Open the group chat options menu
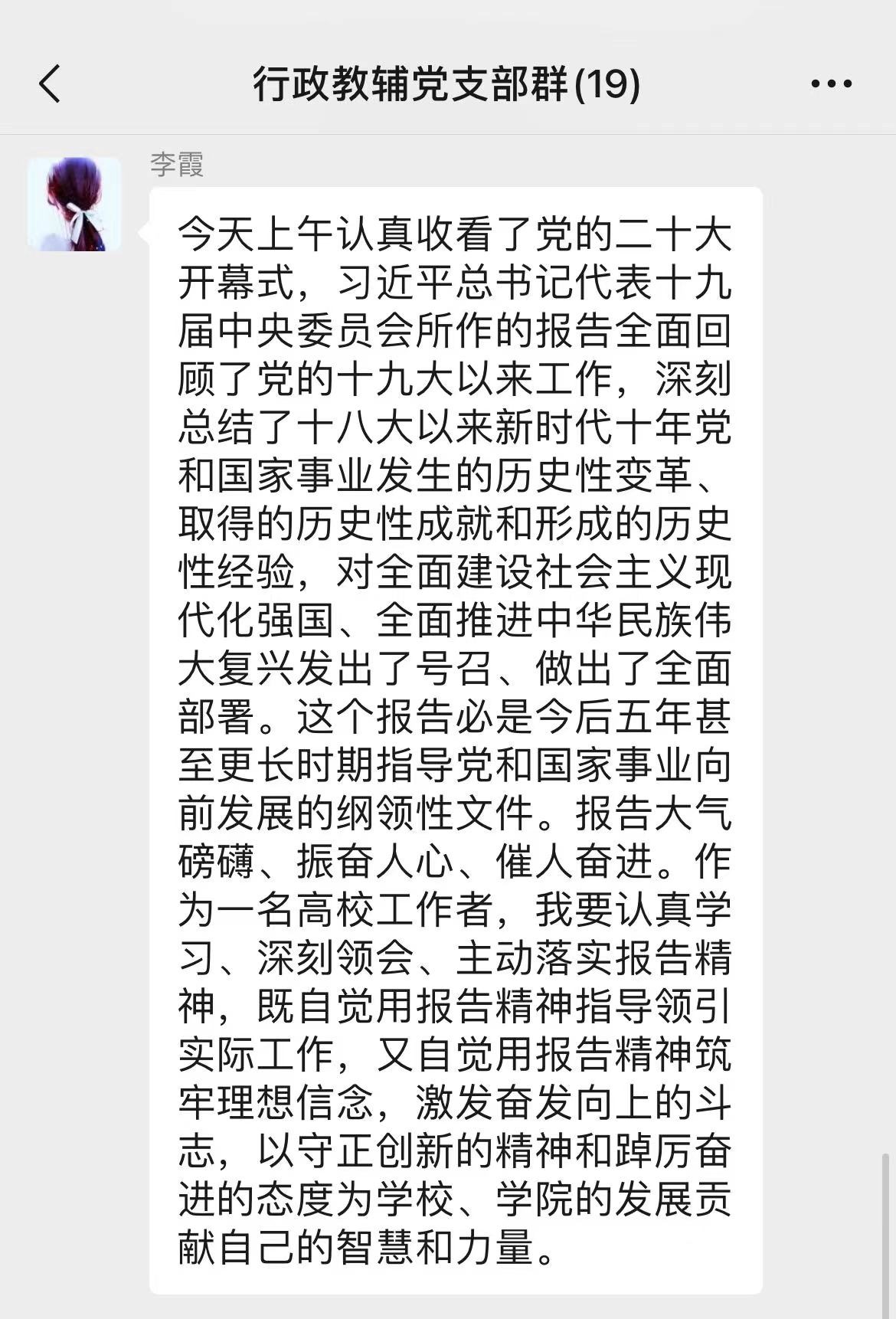Image resolution: width=896 pixels, height=1319 pixels. (x=831, y=83)
